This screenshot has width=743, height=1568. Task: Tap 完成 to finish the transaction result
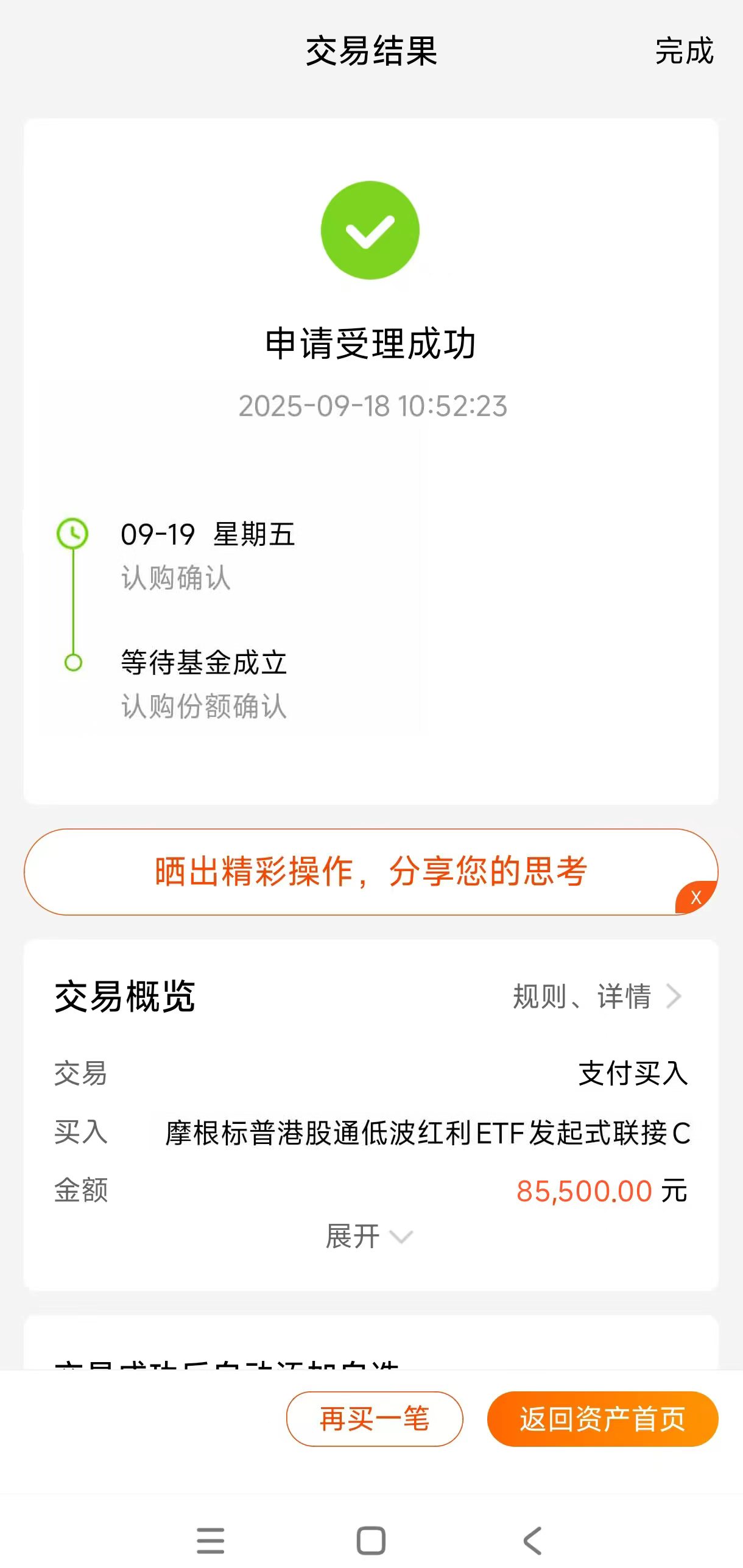click(684, 51)
